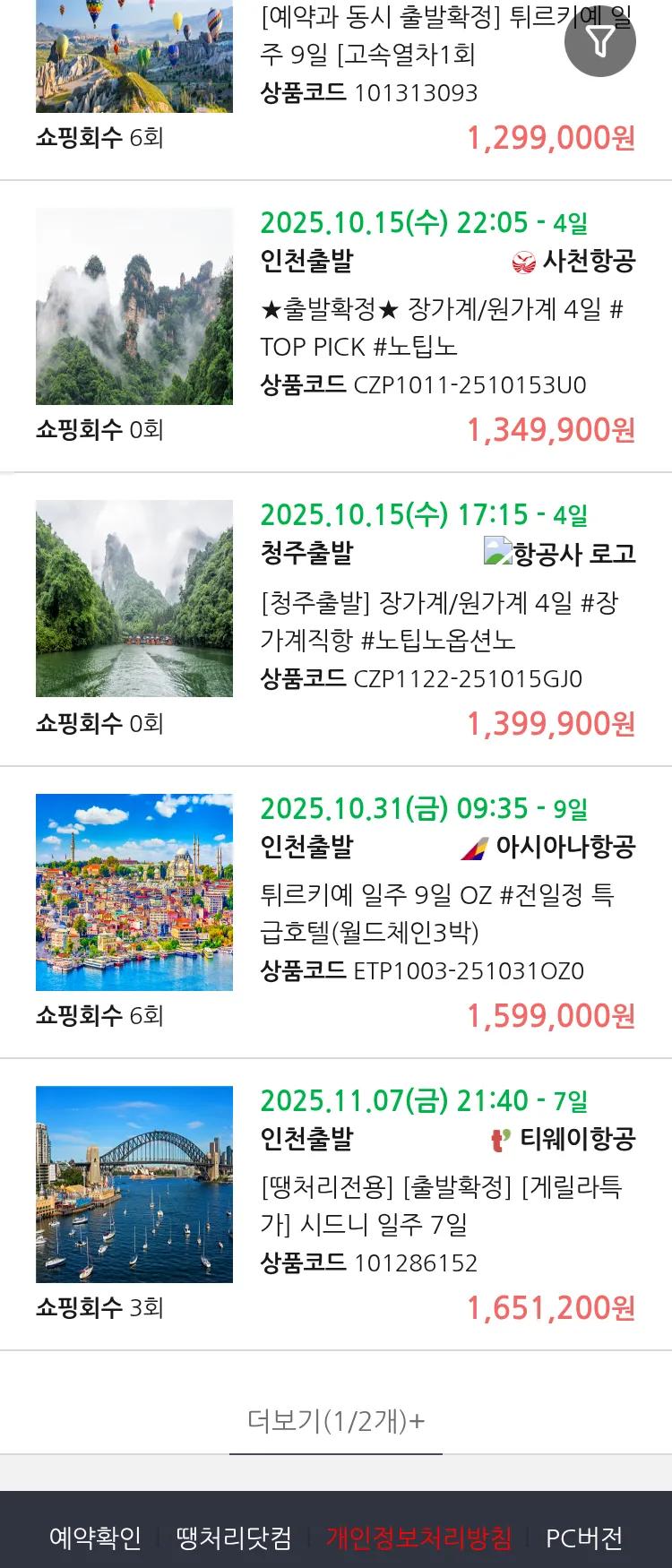Switch to the PC버전 site

click(584, 1538)
